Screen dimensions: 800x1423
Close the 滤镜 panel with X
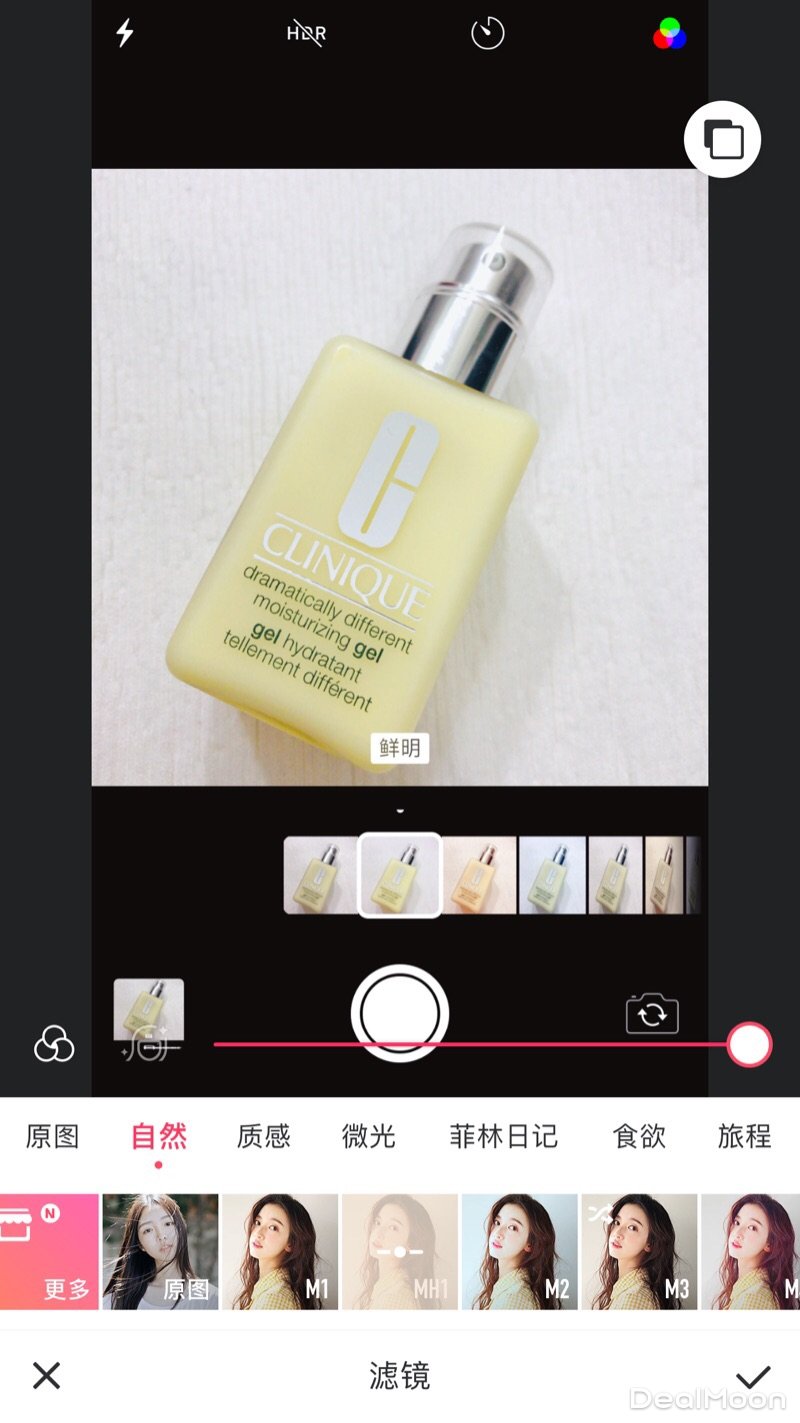tap(46, 1376)
